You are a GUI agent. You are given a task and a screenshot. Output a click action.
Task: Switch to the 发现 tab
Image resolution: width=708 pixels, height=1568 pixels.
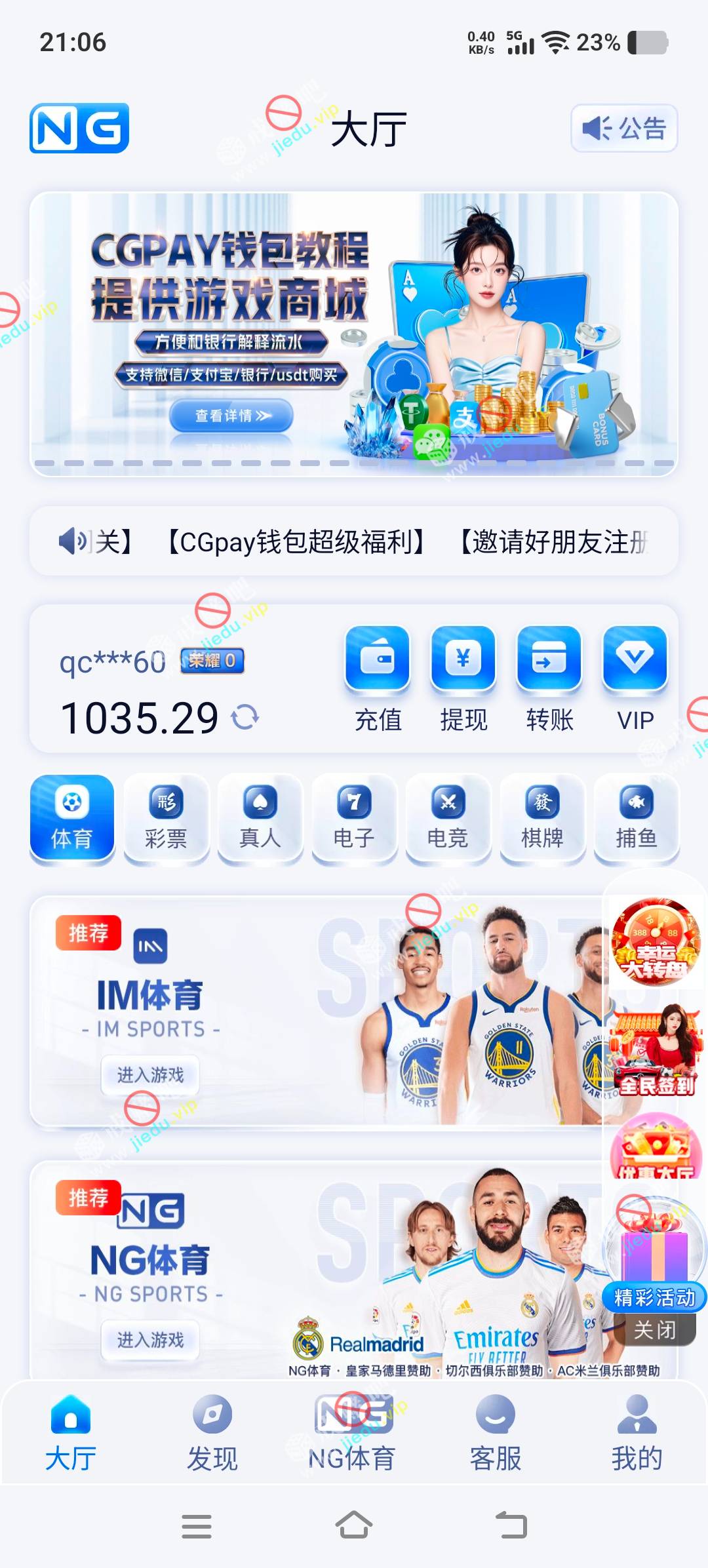tap(212, 1434)
